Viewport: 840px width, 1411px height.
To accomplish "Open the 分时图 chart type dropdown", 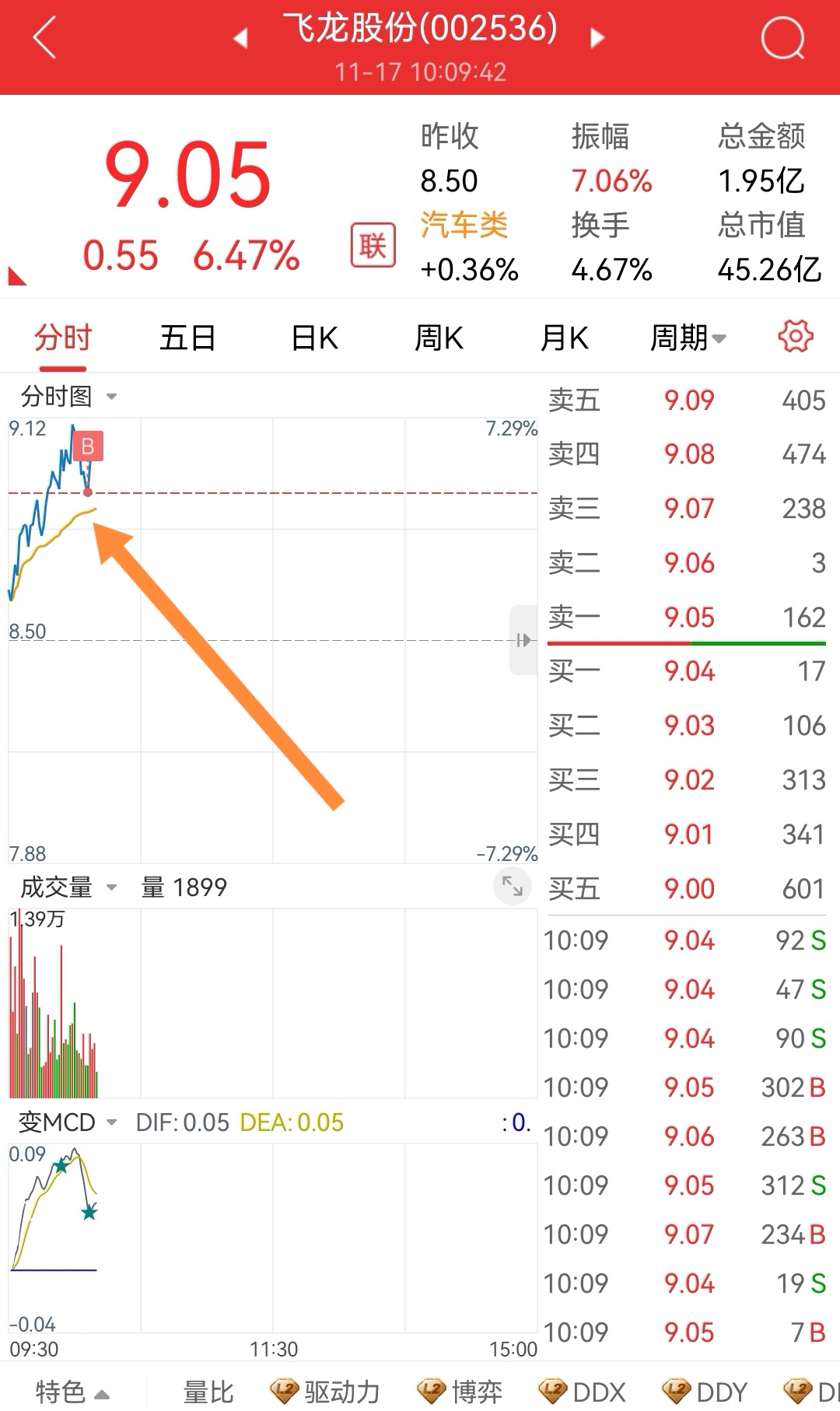I will point(68,397).
